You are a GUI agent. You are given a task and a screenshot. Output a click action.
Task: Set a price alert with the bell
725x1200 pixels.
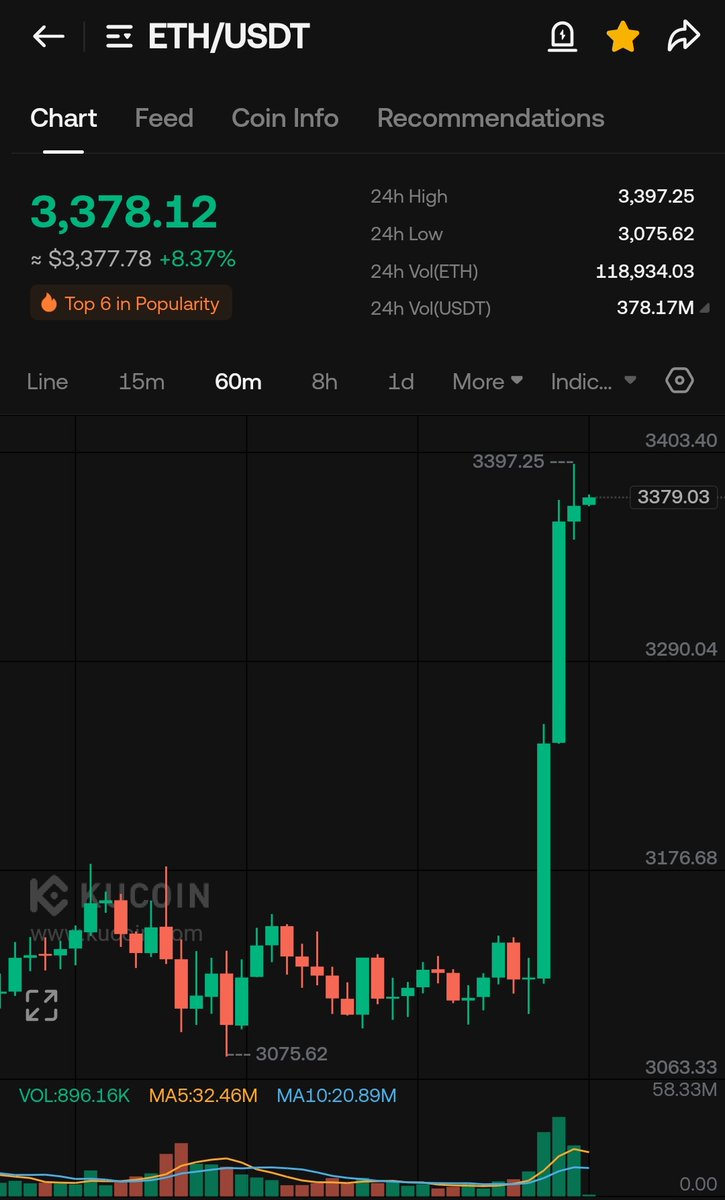coord(562,37)
